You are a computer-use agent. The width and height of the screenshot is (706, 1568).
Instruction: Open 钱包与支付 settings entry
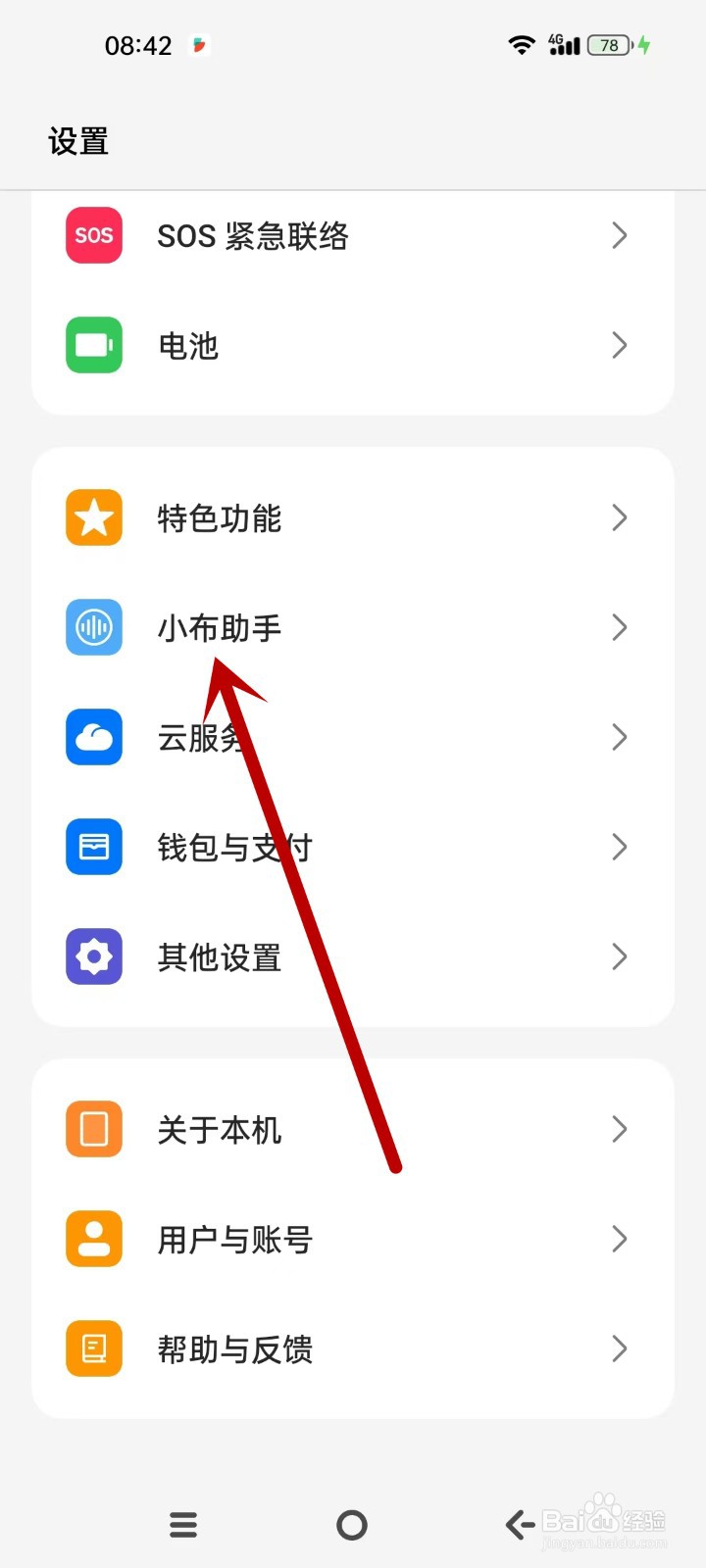[353, 847]
